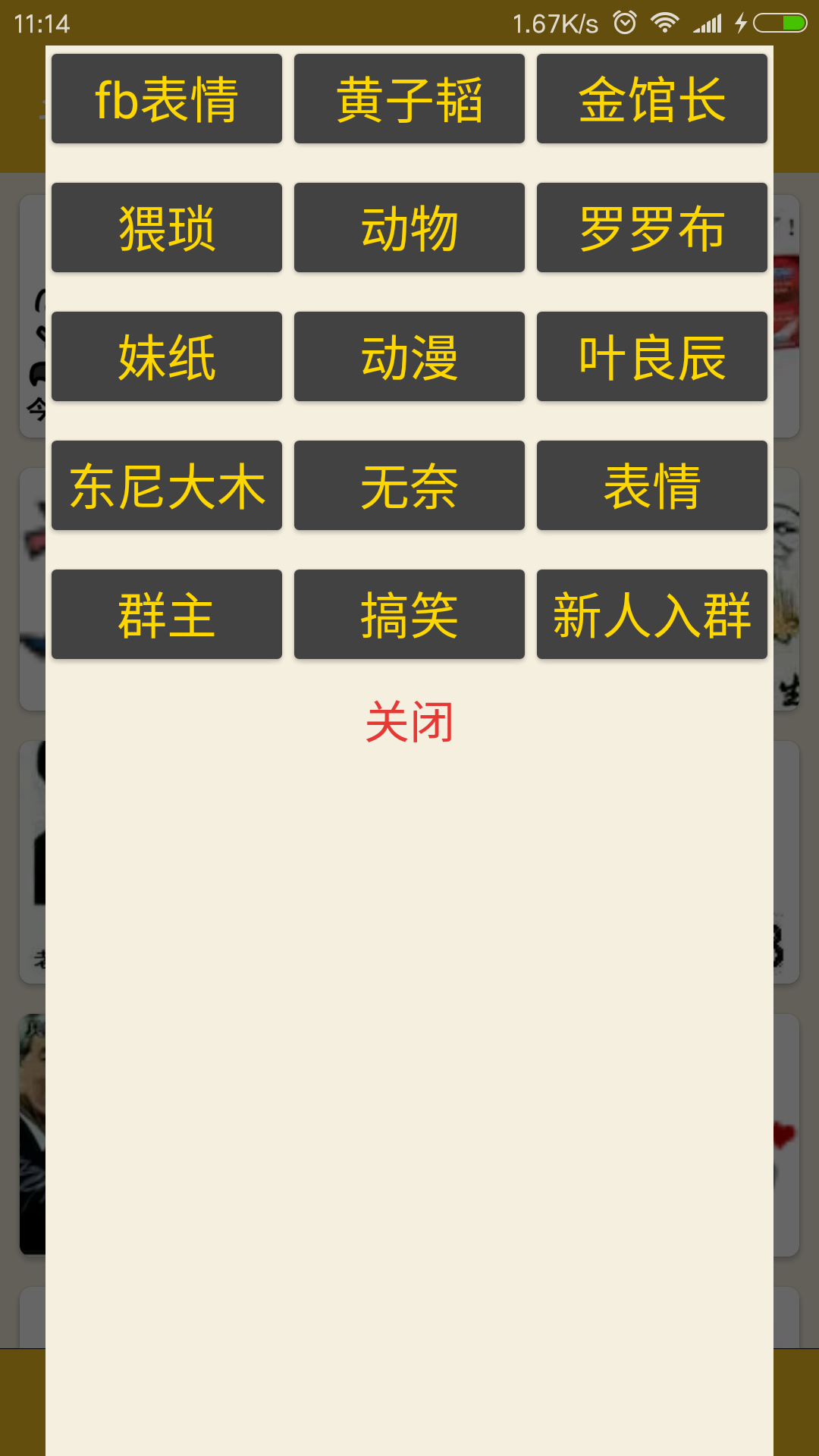Choose the 金馆长 category

(x=652, y=99)
